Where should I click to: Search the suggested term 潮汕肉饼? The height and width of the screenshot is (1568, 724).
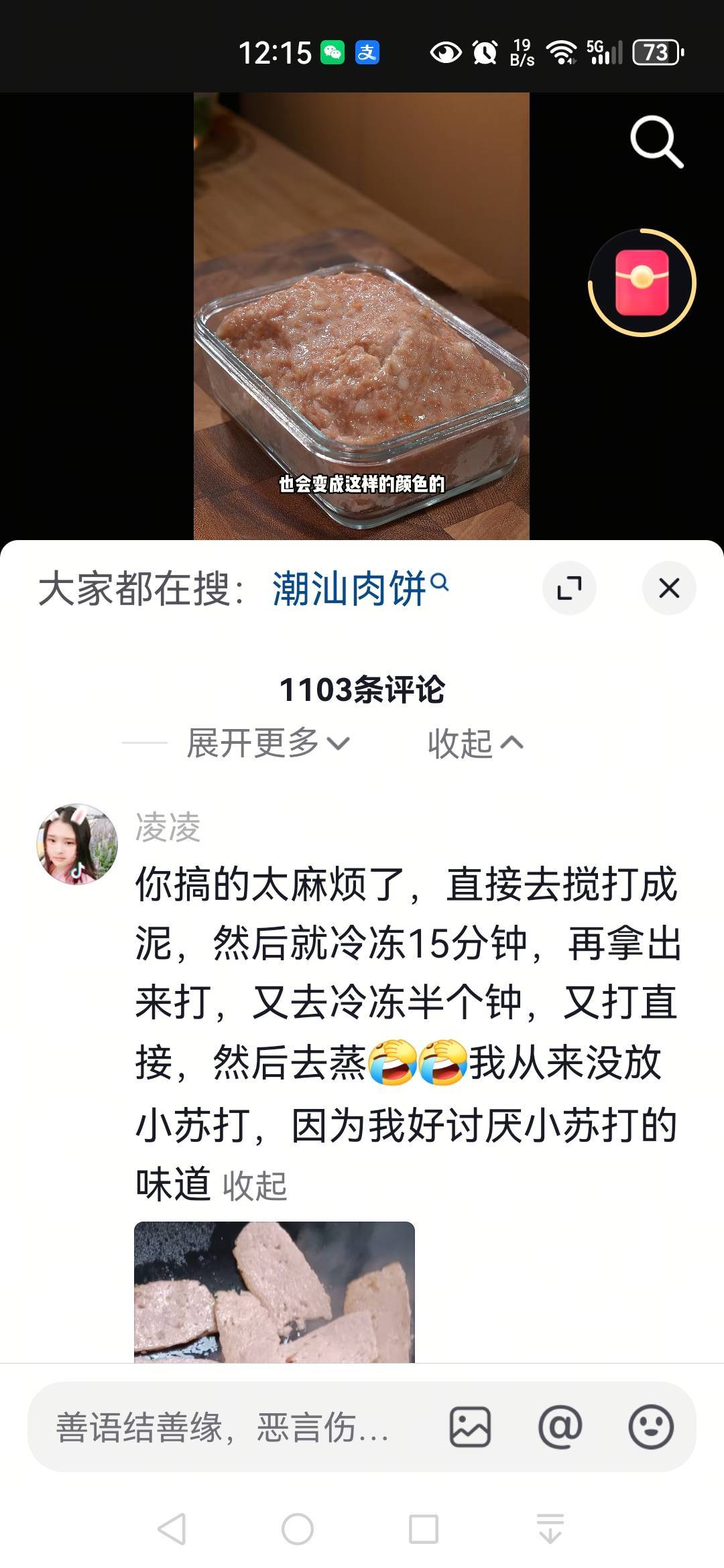click(359, 589)
